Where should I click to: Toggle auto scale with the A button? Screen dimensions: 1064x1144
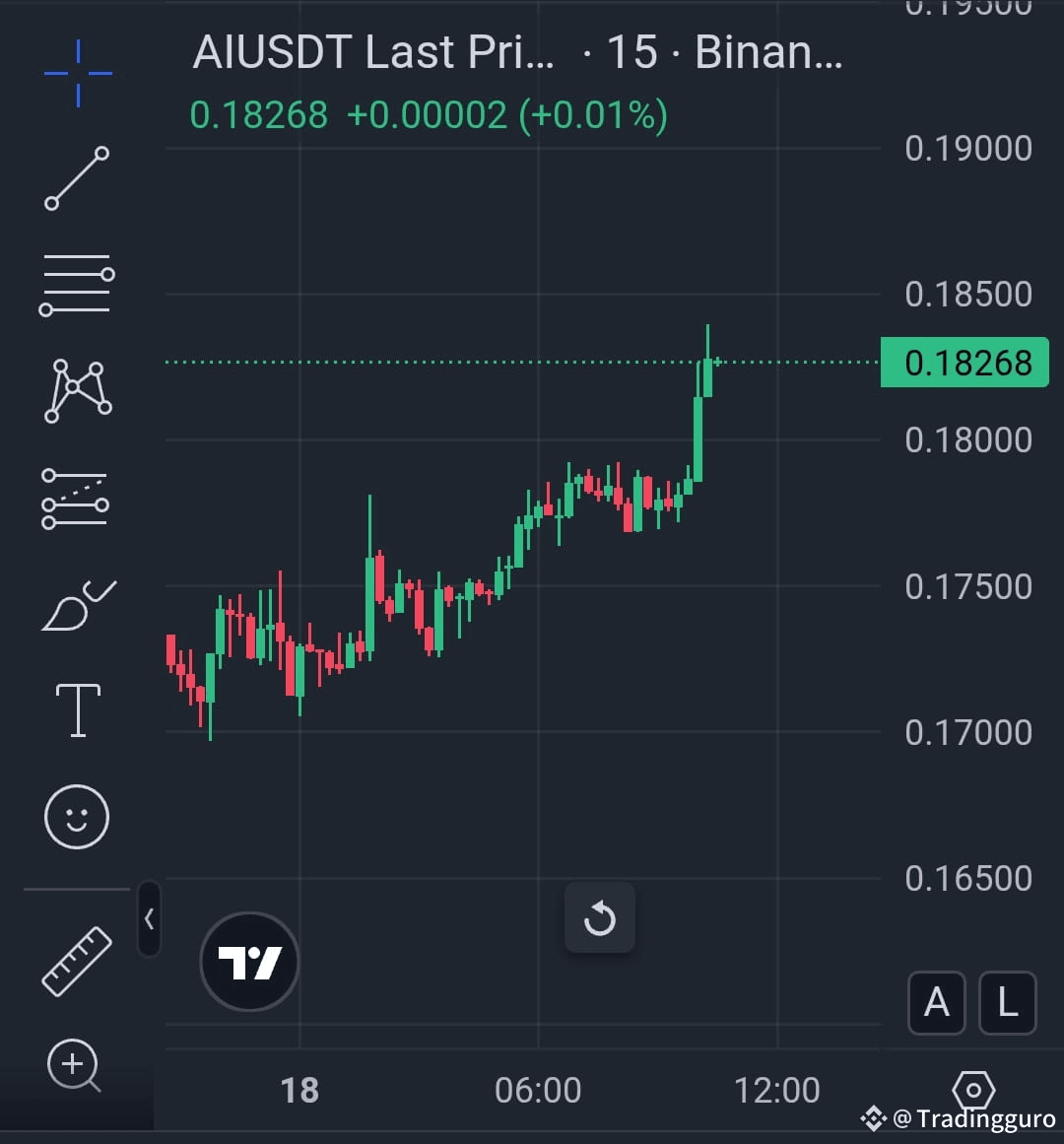point(936,1003)
